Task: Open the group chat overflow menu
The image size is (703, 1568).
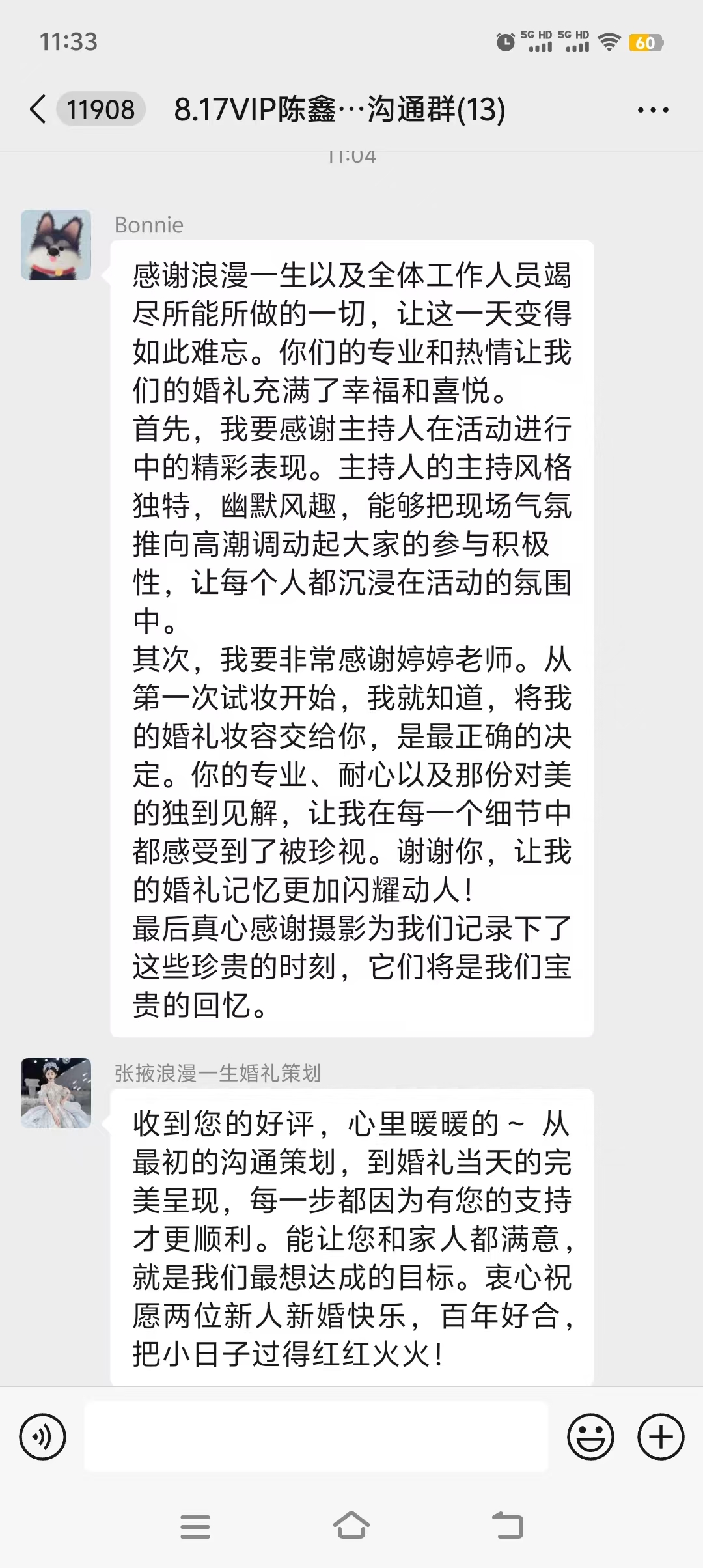Action: tap(653, 110)
